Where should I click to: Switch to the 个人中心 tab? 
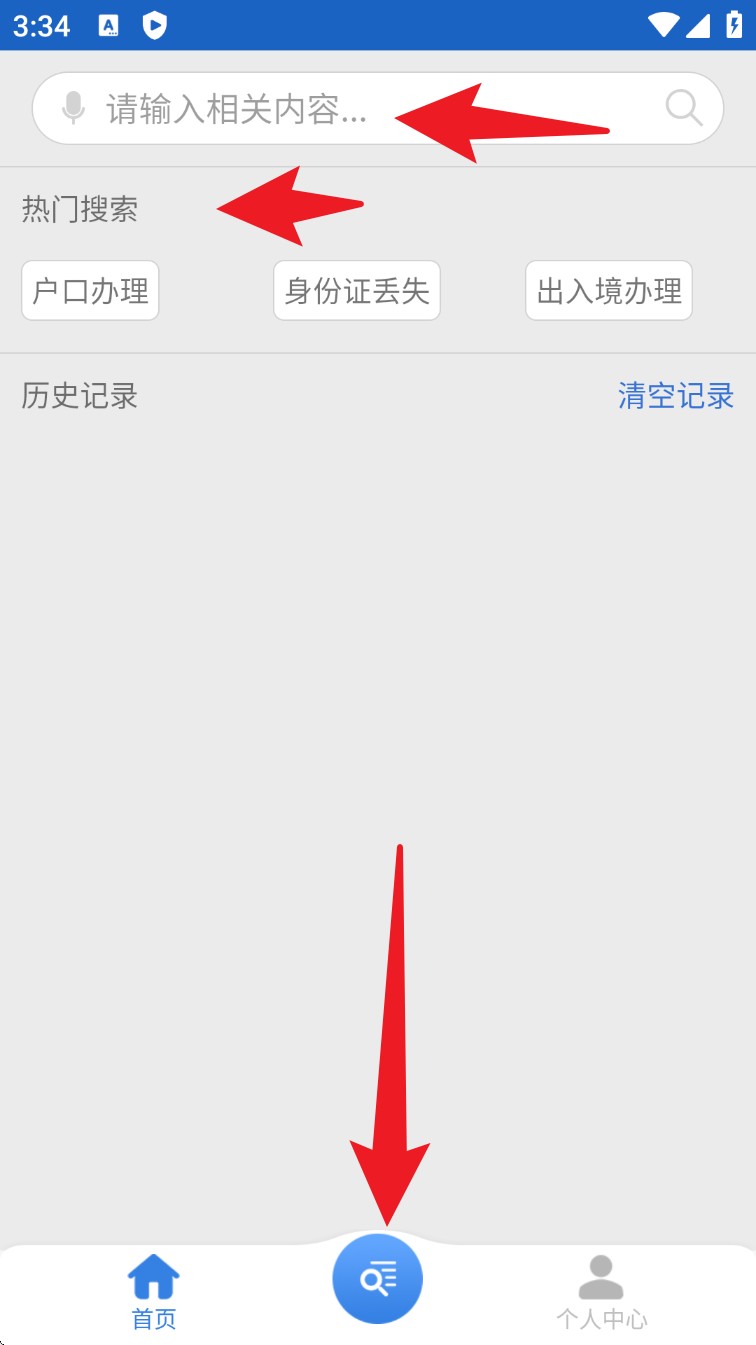point(601,1292)
